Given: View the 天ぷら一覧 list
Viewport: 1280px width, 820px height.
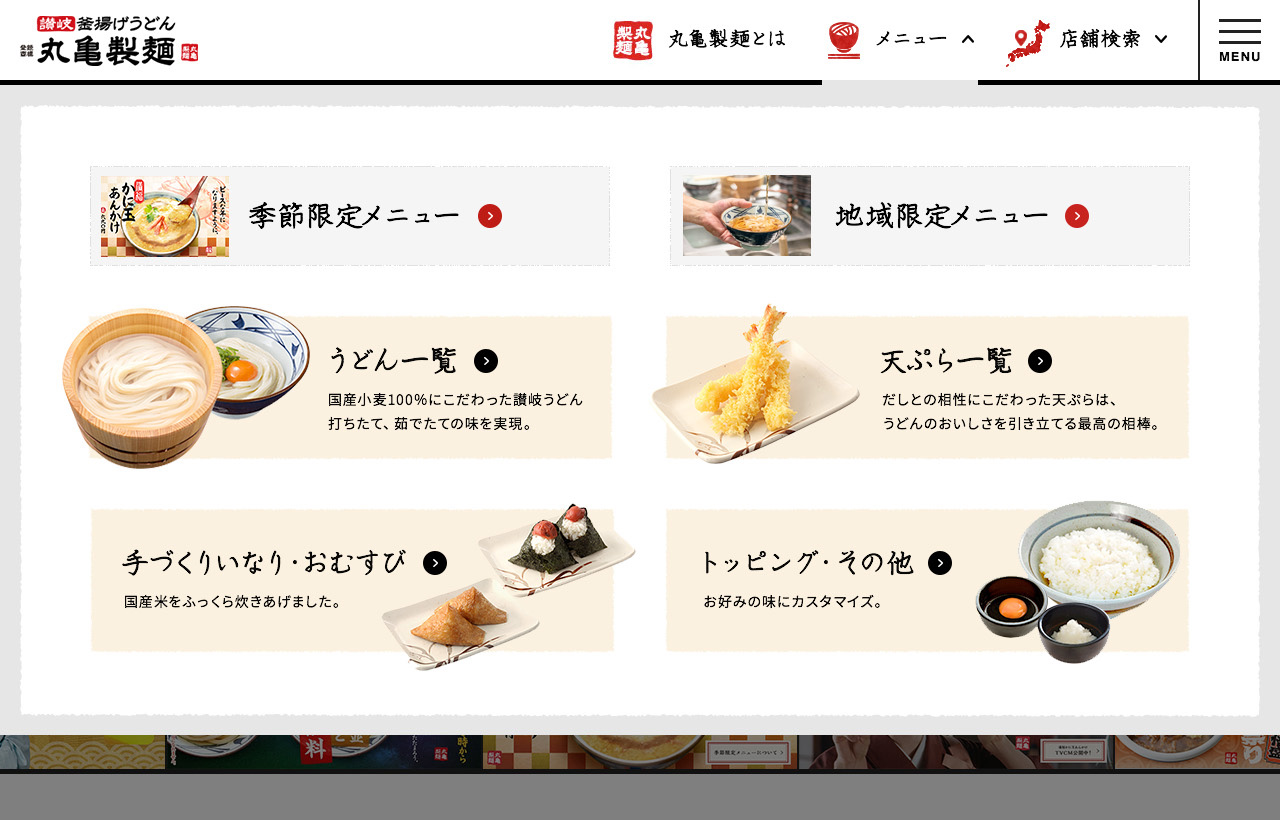Looking at the screenshot, I should pyautogui.click(x=965, y=361).
